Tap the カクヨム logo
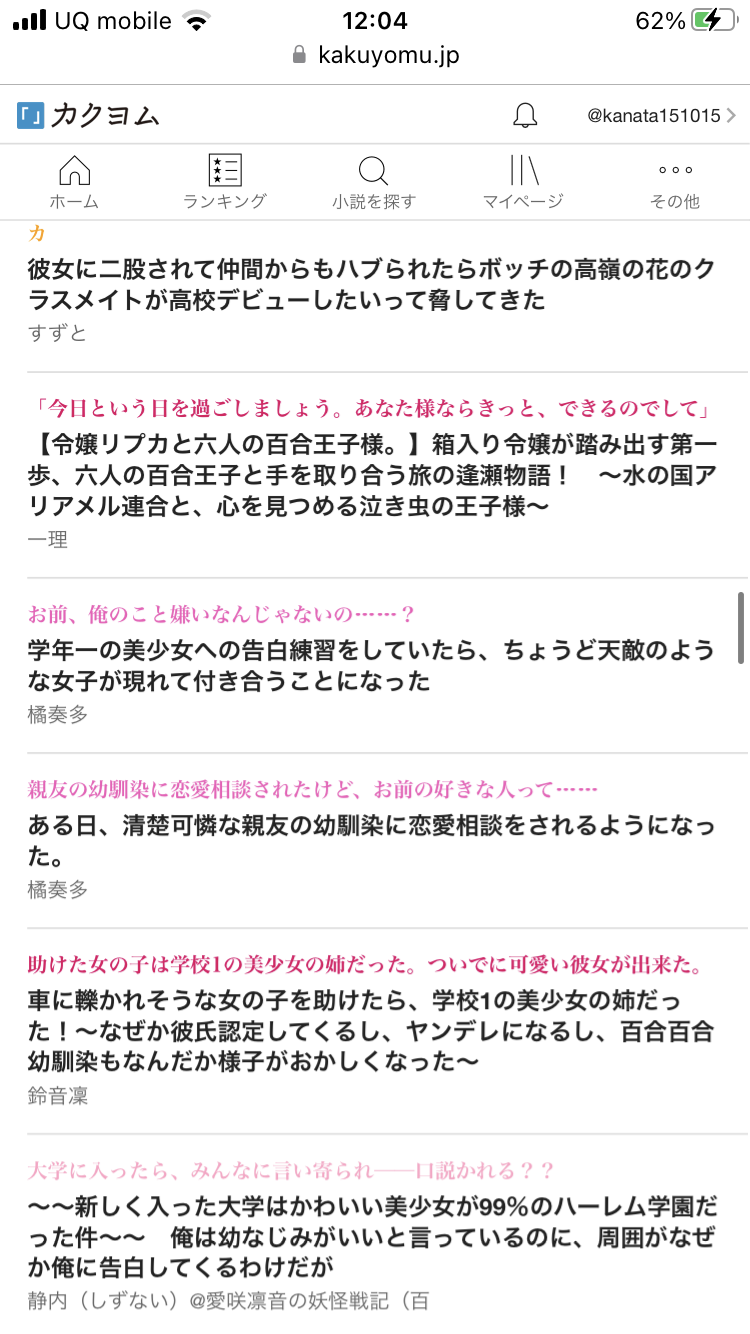 [x=88, y=116]
